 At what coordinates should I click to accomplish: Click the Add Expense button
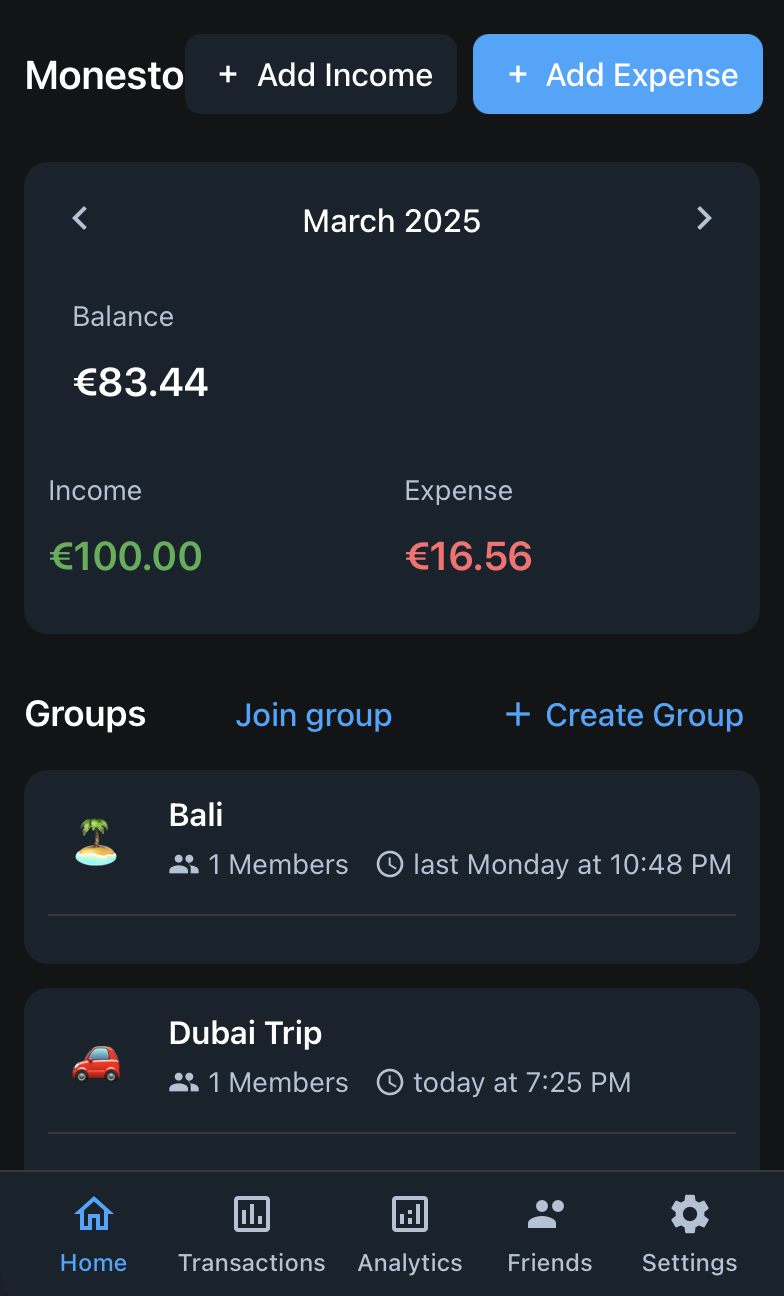point(617,74)
